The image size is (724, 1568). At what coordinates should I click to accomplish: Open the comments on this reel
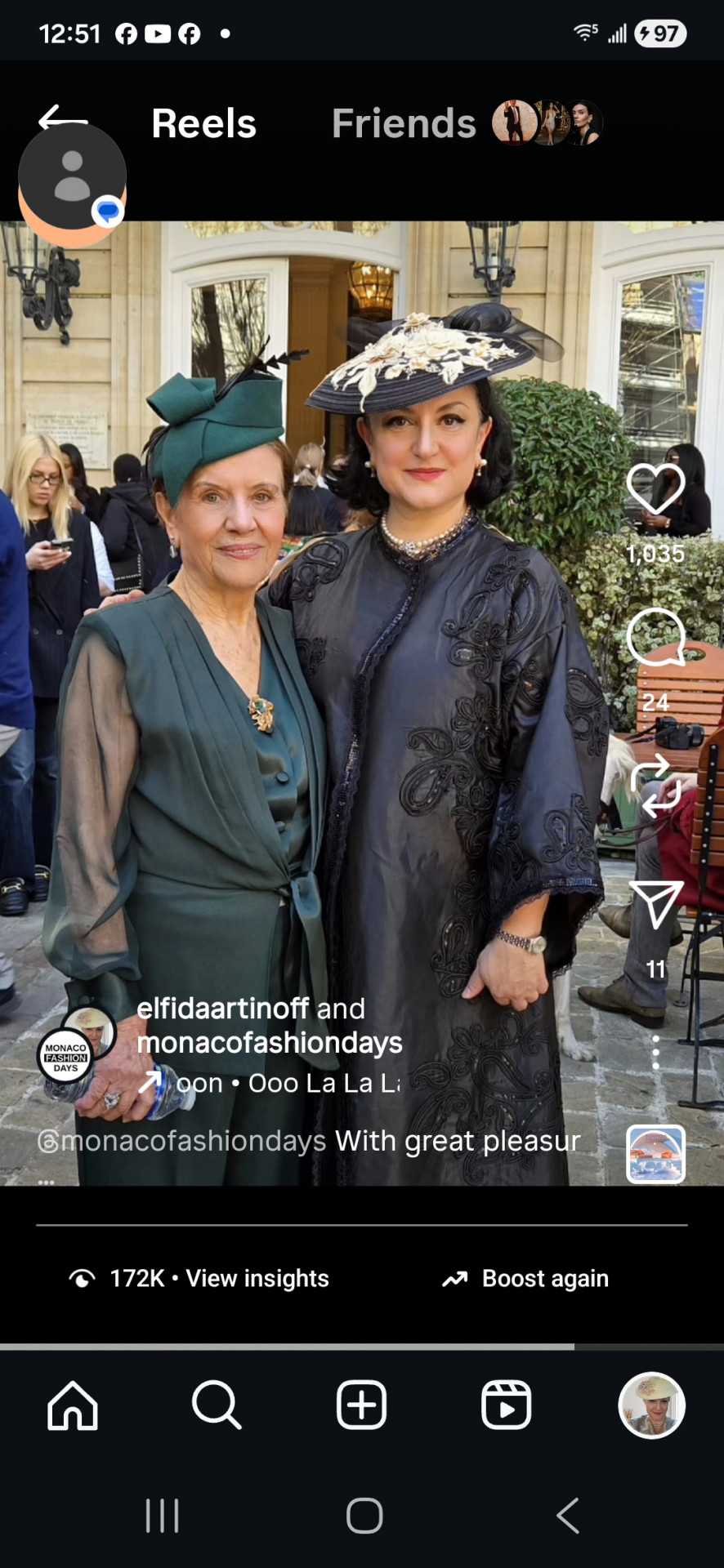coord(655,638)
